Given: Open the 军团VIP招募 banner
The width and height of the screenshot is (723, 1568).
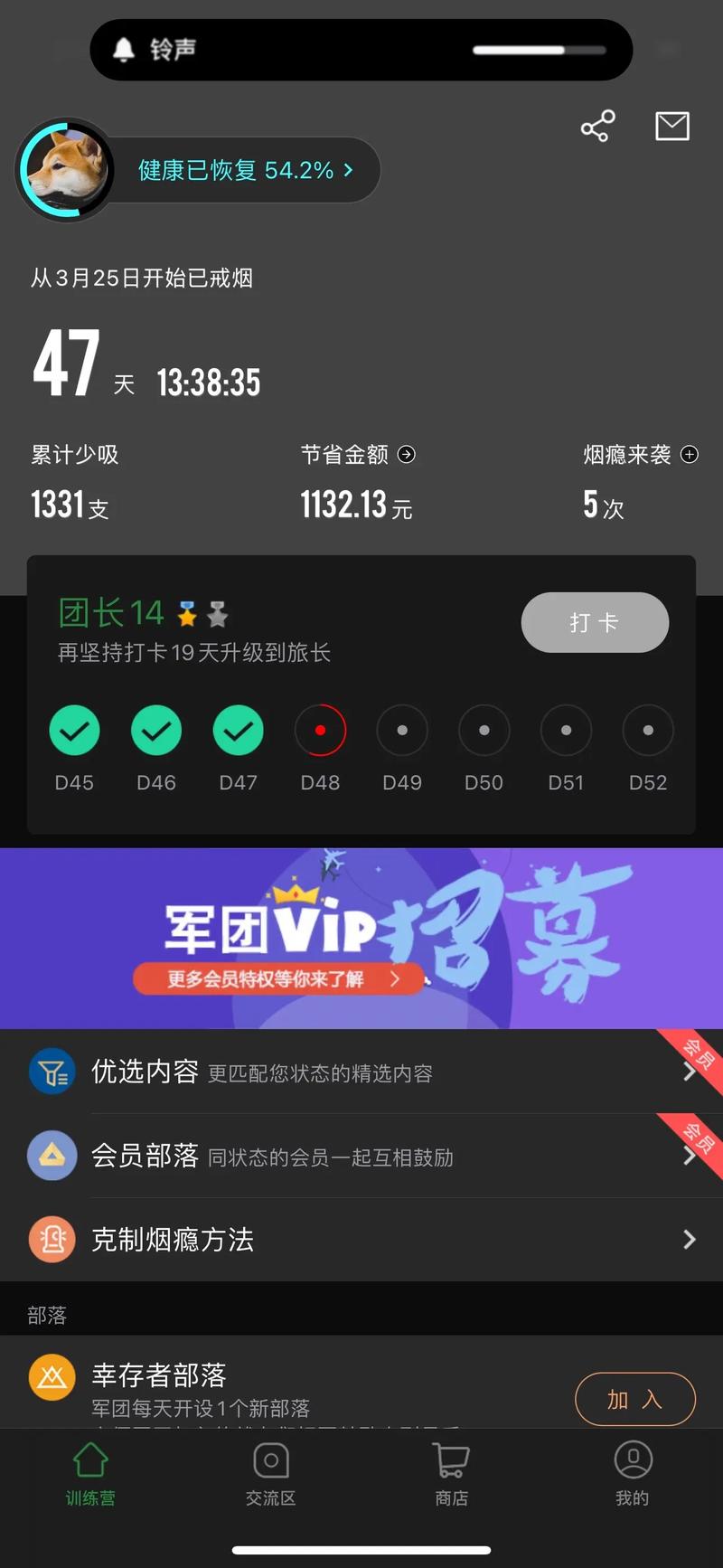Looking at the screenshot, I should pyautogui.click(x=361, y=938).
